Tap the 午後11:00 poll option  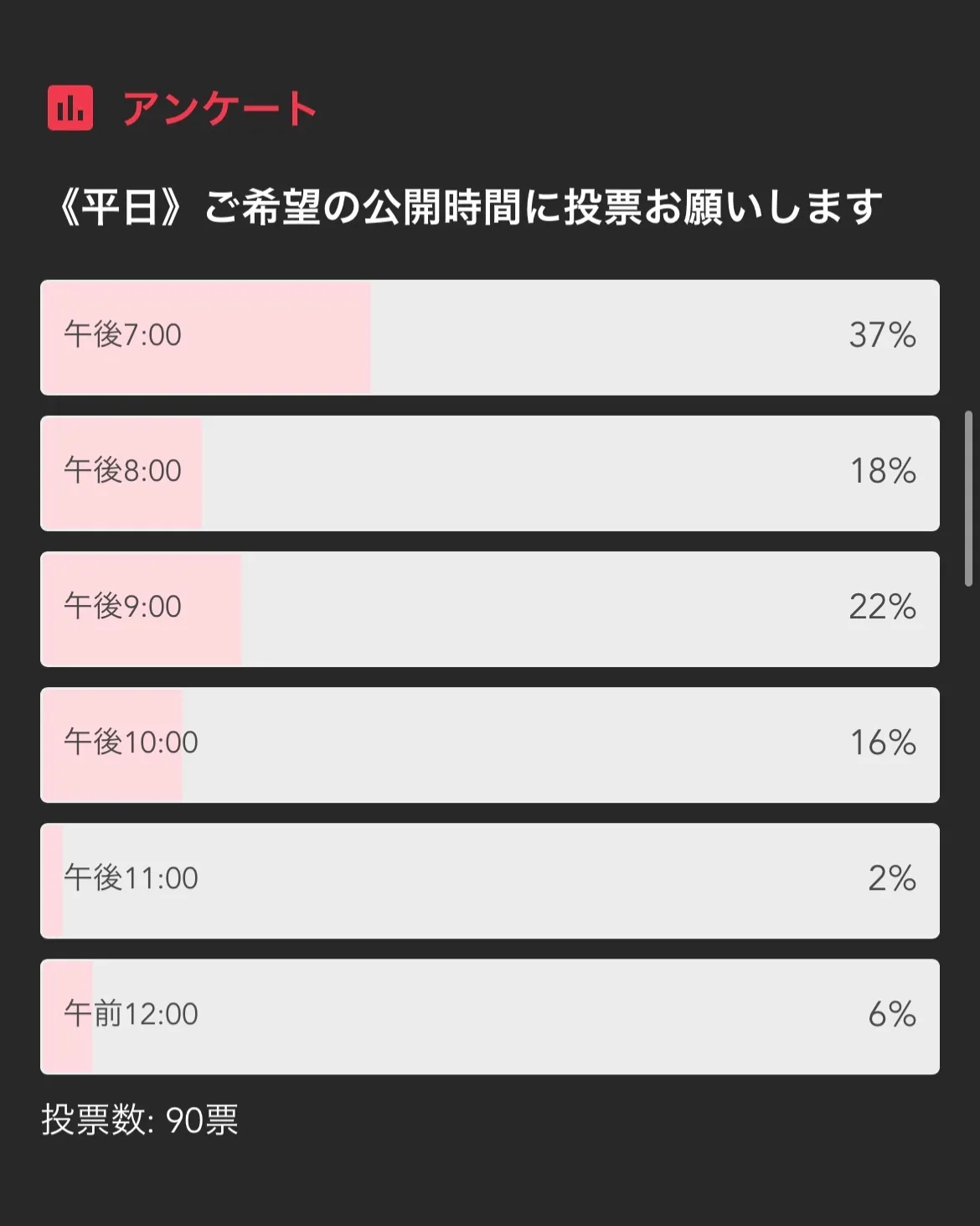[x=489, y=880]
